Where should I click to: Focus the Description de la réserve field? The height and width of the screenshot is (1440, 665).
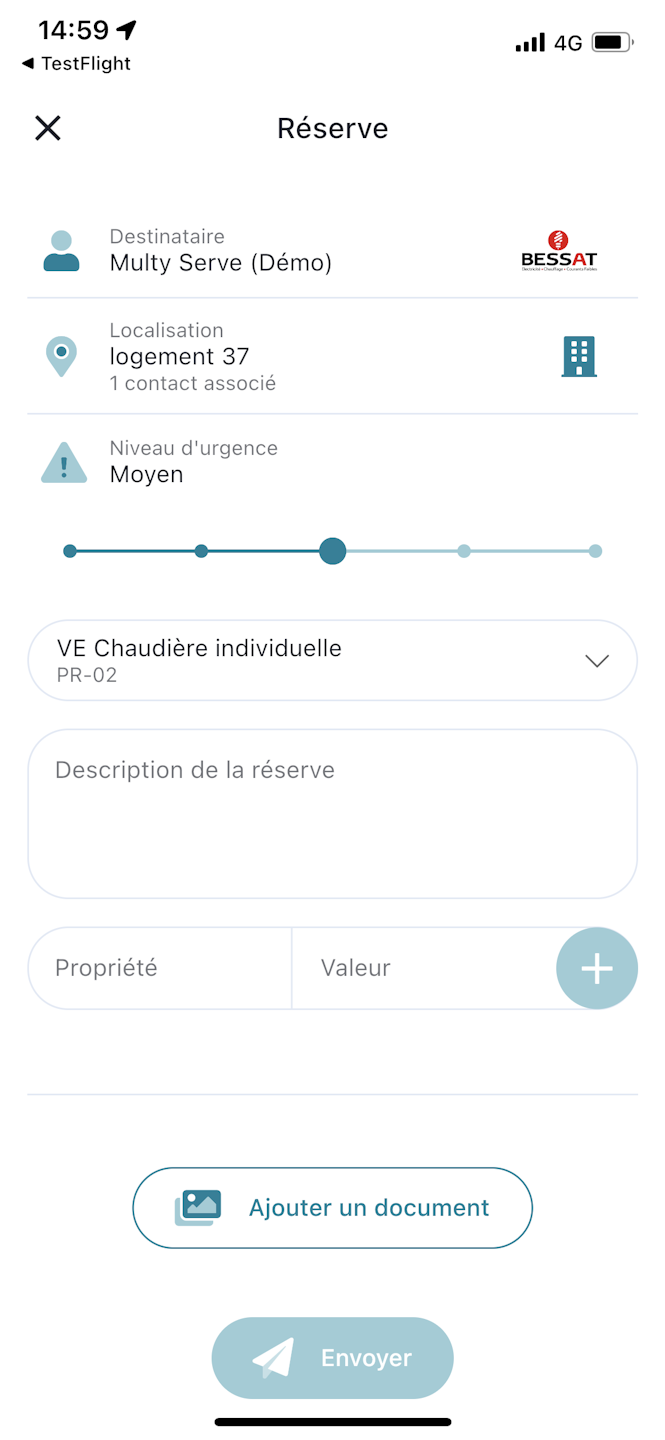332,813
